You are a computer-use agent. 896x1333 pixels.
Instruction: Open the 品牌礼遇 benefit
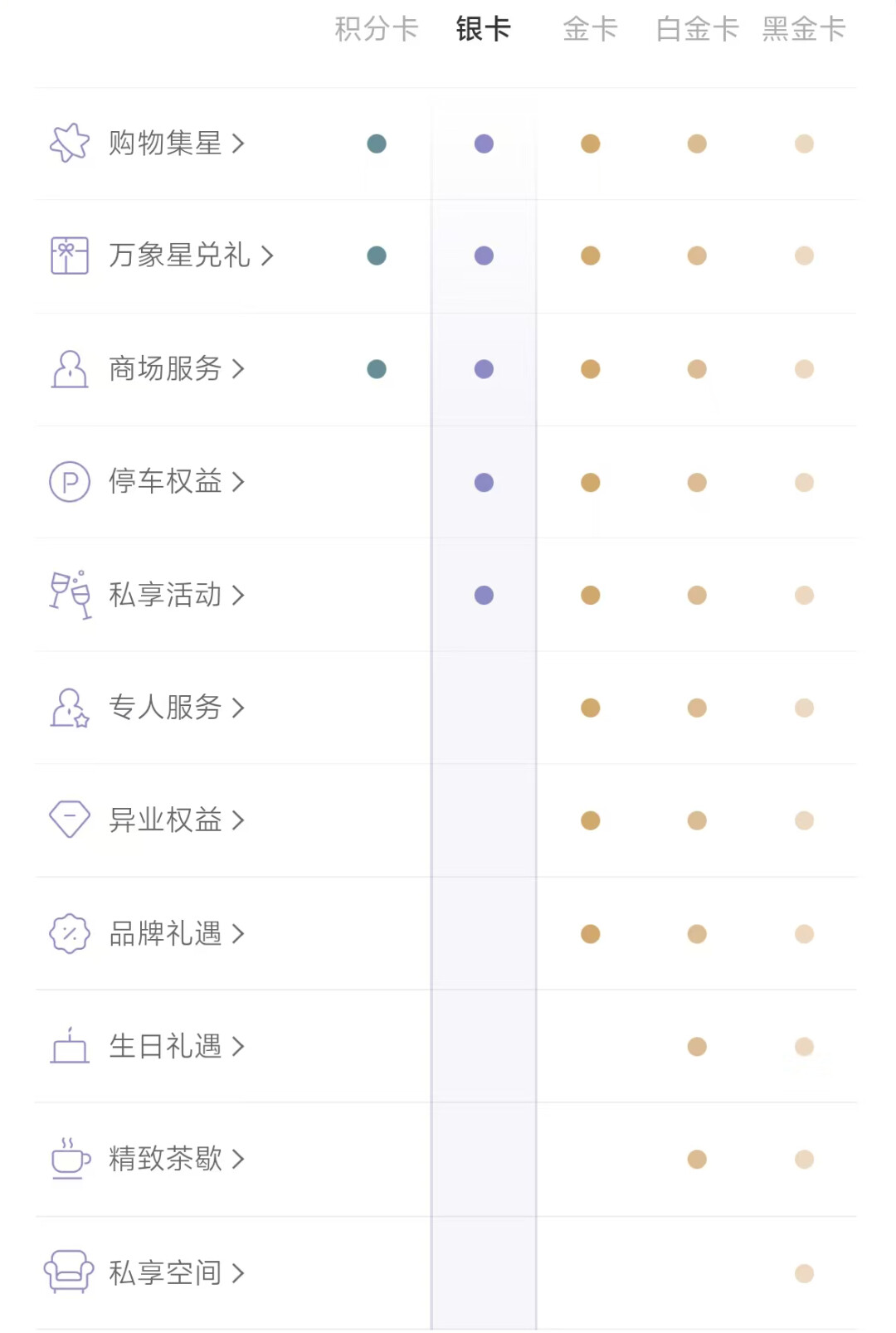click(x=176, y=934)
